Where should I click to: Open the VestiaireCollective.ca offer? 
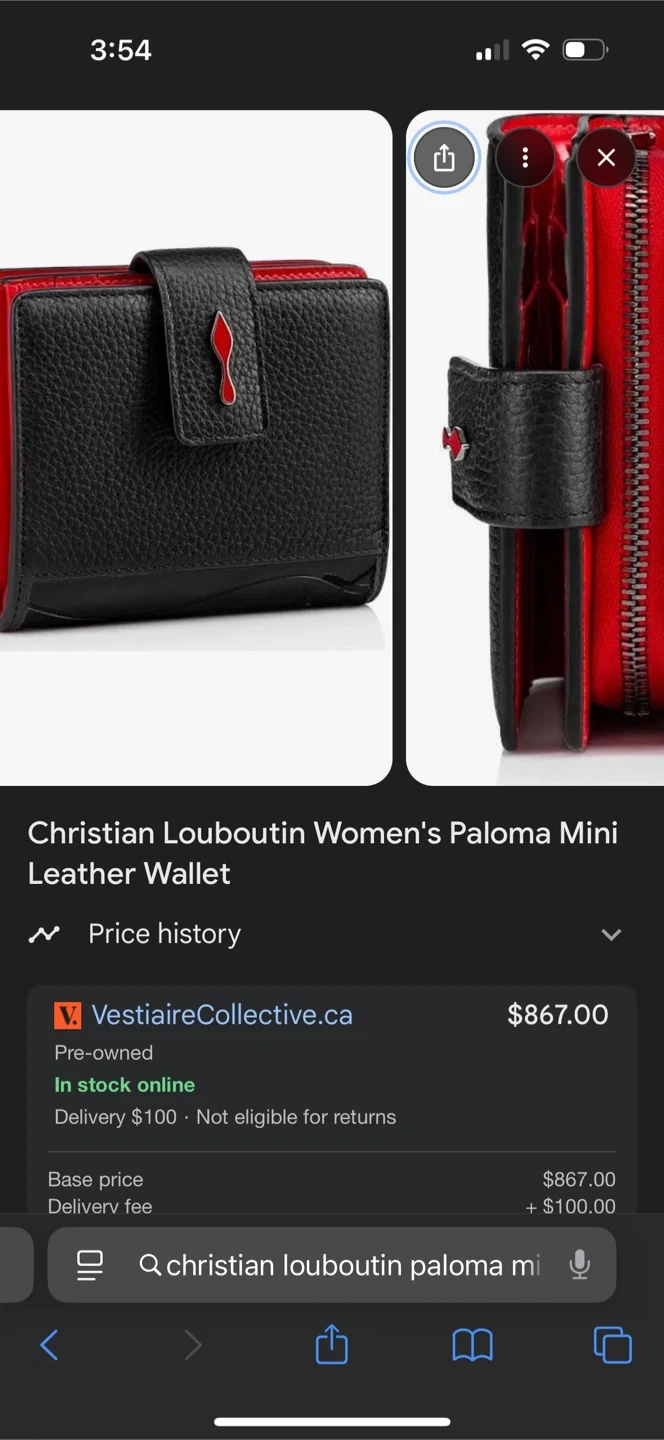pos(222,1015)
